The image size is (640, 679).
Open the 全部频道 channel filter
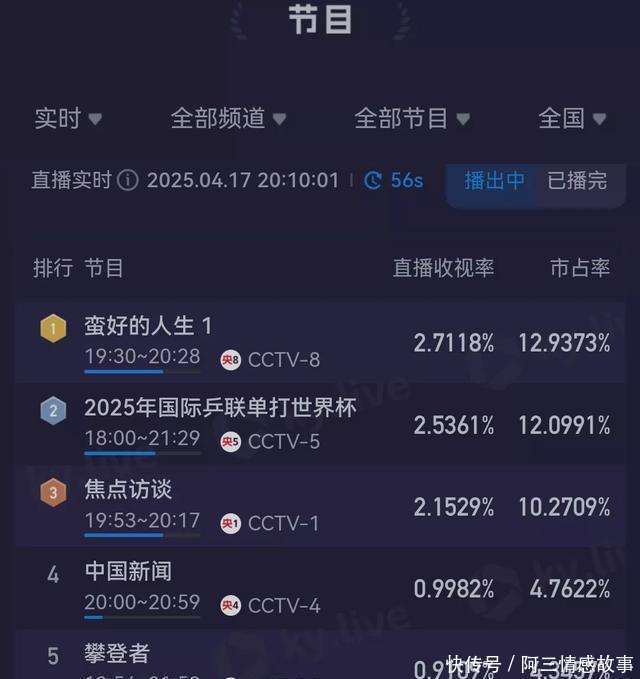[228, 118]
